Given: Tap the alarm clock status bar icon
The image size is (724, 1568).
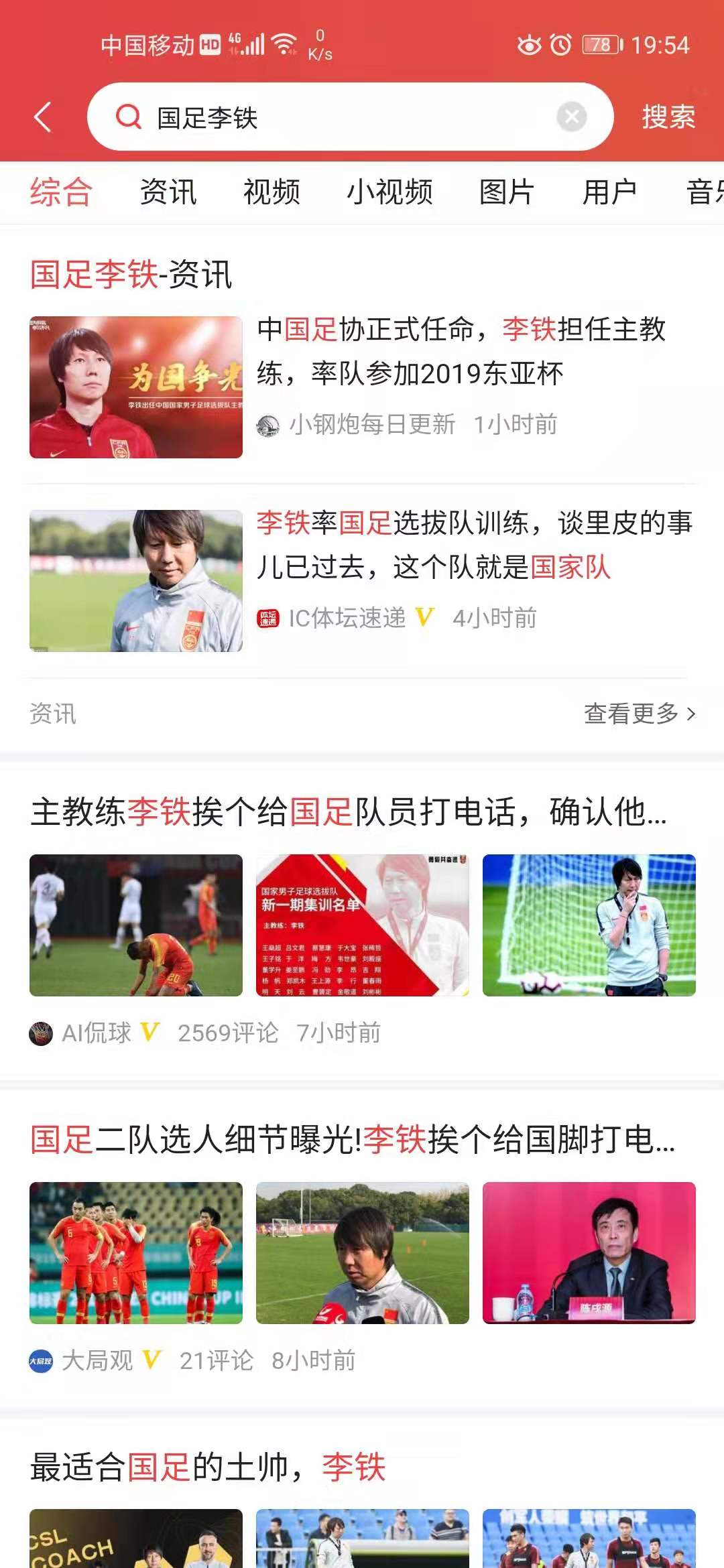Looking at the screenshot, I should click(x=560, y=44).
